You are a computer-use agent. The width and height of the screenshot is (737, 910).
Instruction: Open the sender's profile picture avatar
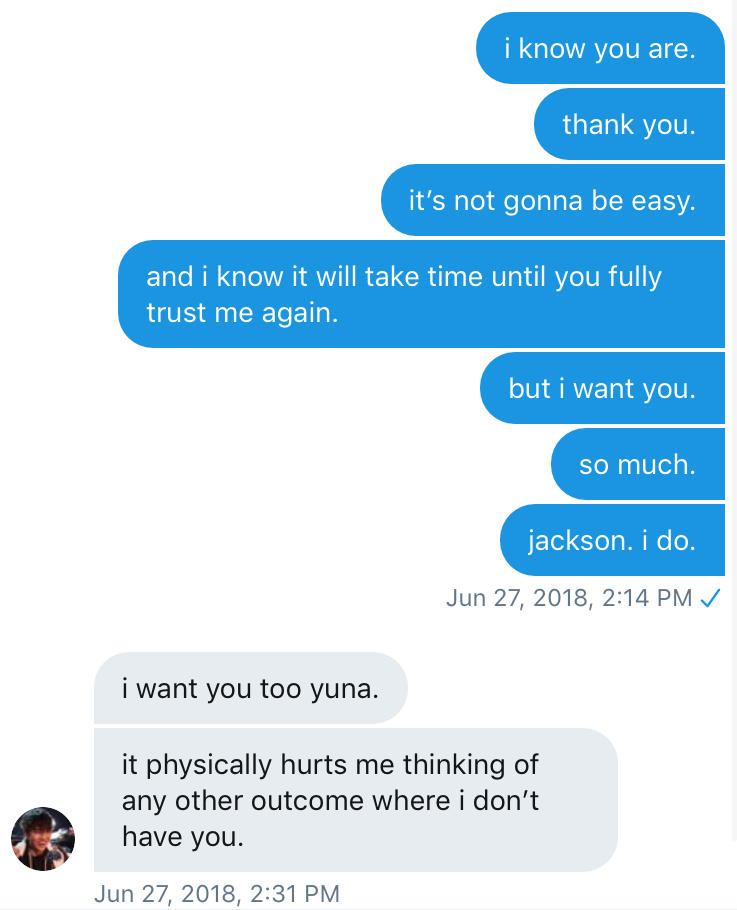[x=43, y=838]
